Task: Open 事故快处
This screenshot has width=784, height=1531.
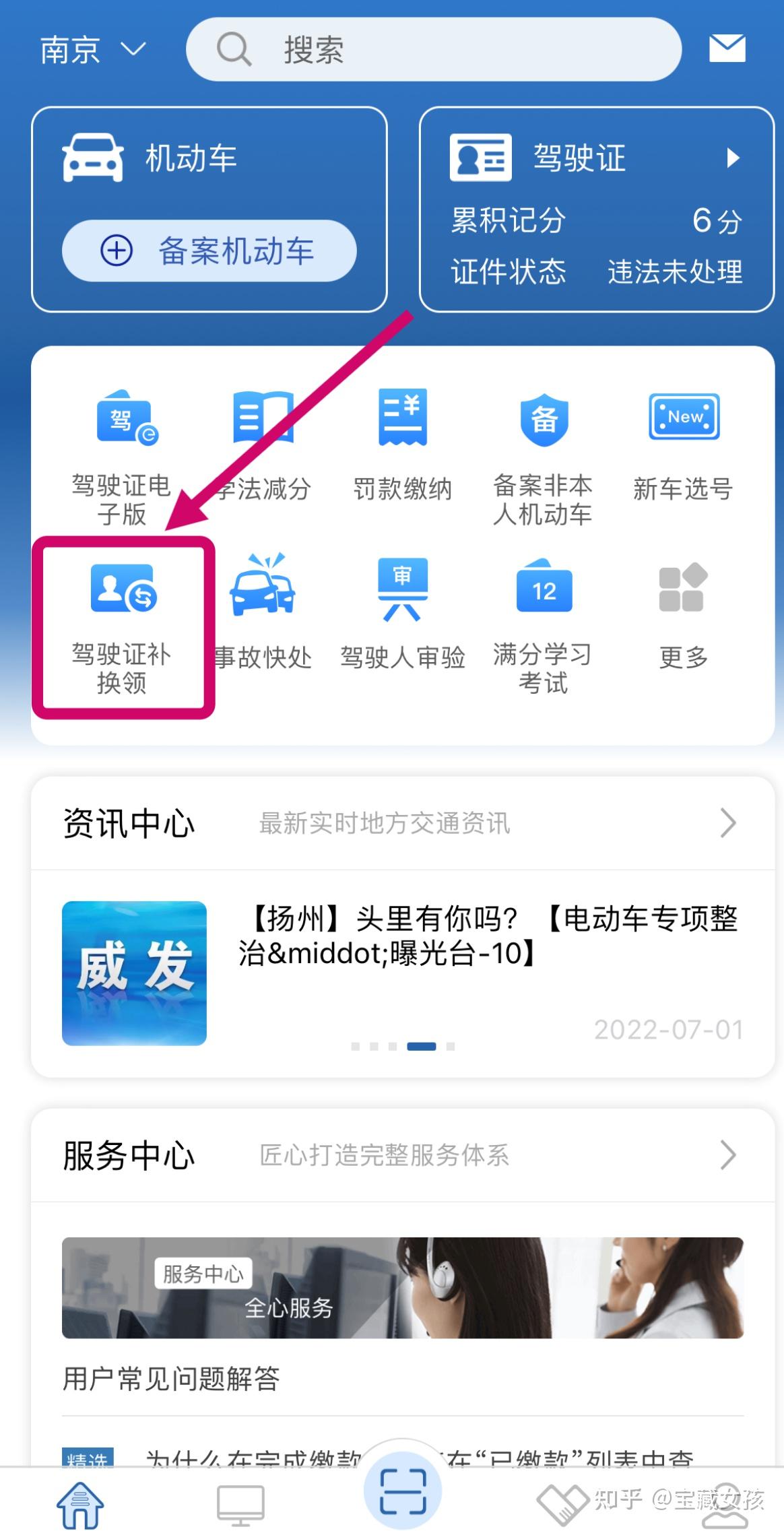Action: [x=263, y=612]
